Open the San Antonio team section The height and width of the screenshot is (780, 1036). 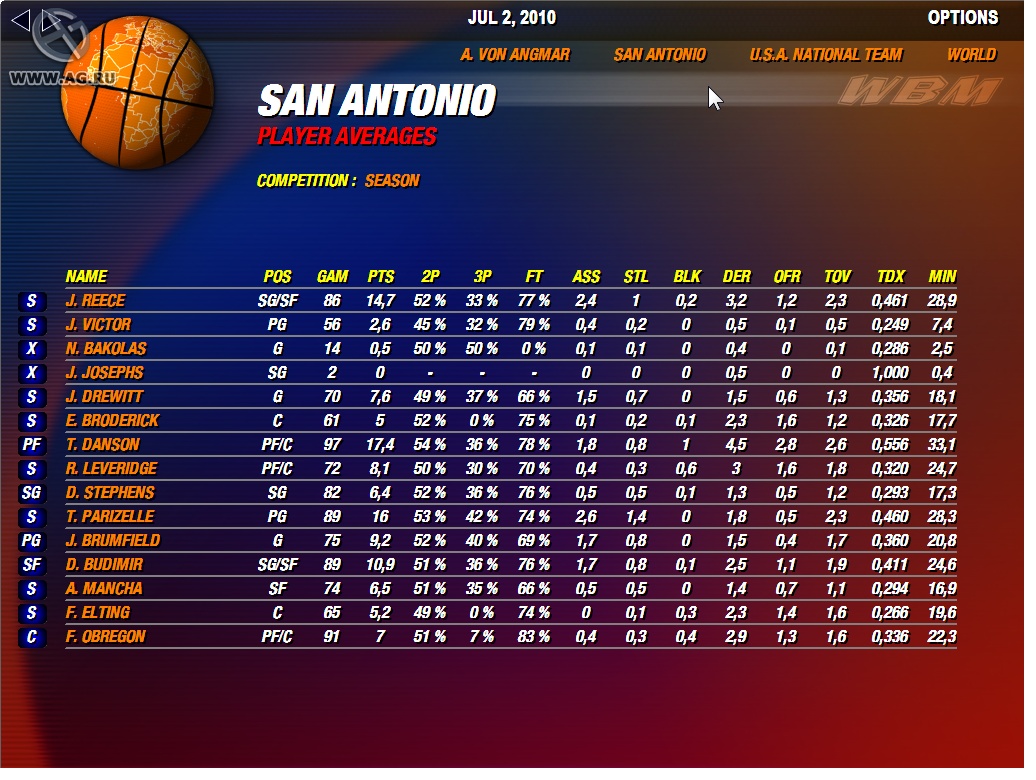(659, 55)
